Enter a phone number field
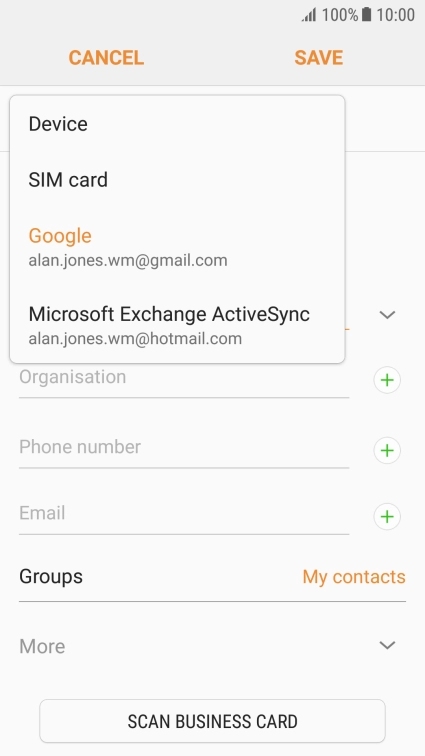The image size is (425, 756). [184, 448]
